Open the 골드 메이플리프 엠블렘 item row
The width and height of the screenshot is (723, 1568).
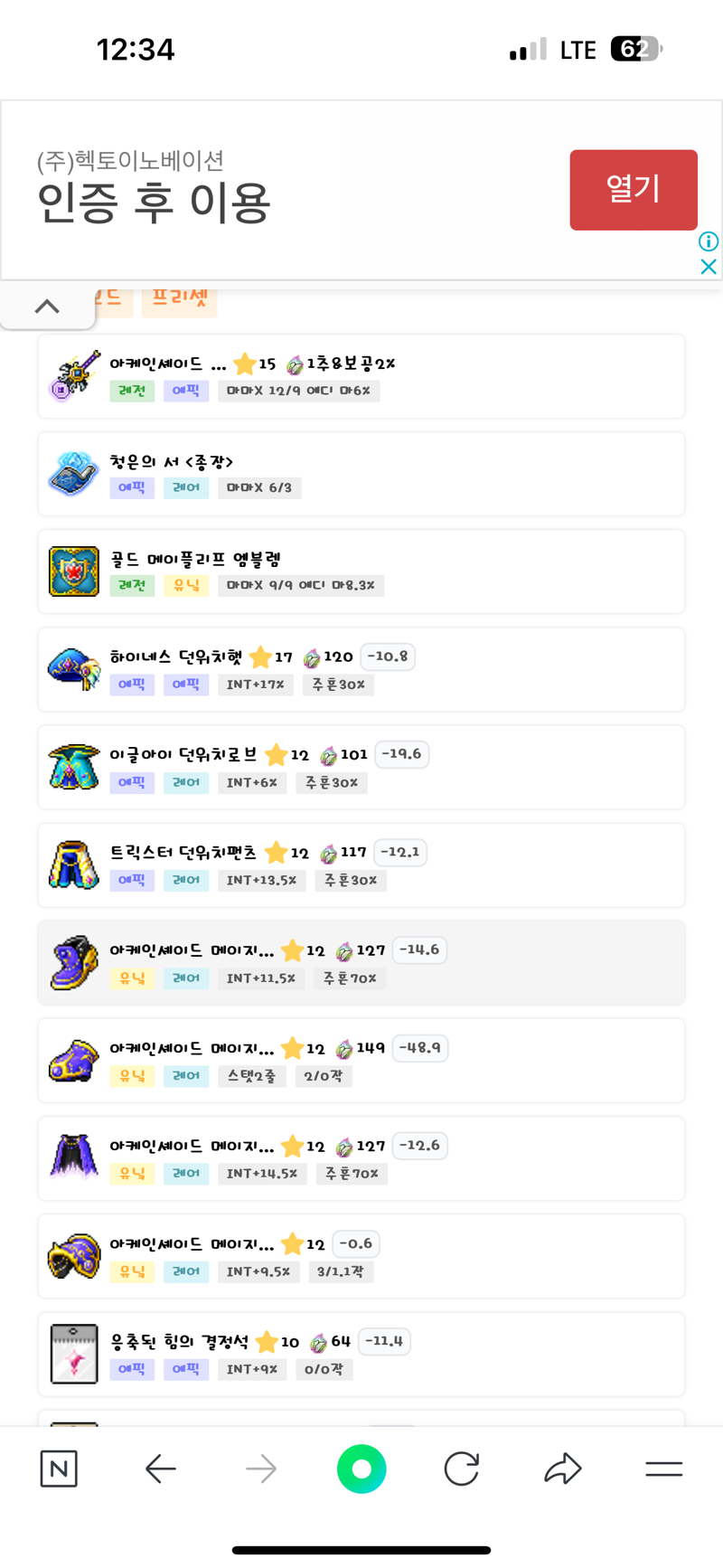pyautogui.click(x=361, y=571)
